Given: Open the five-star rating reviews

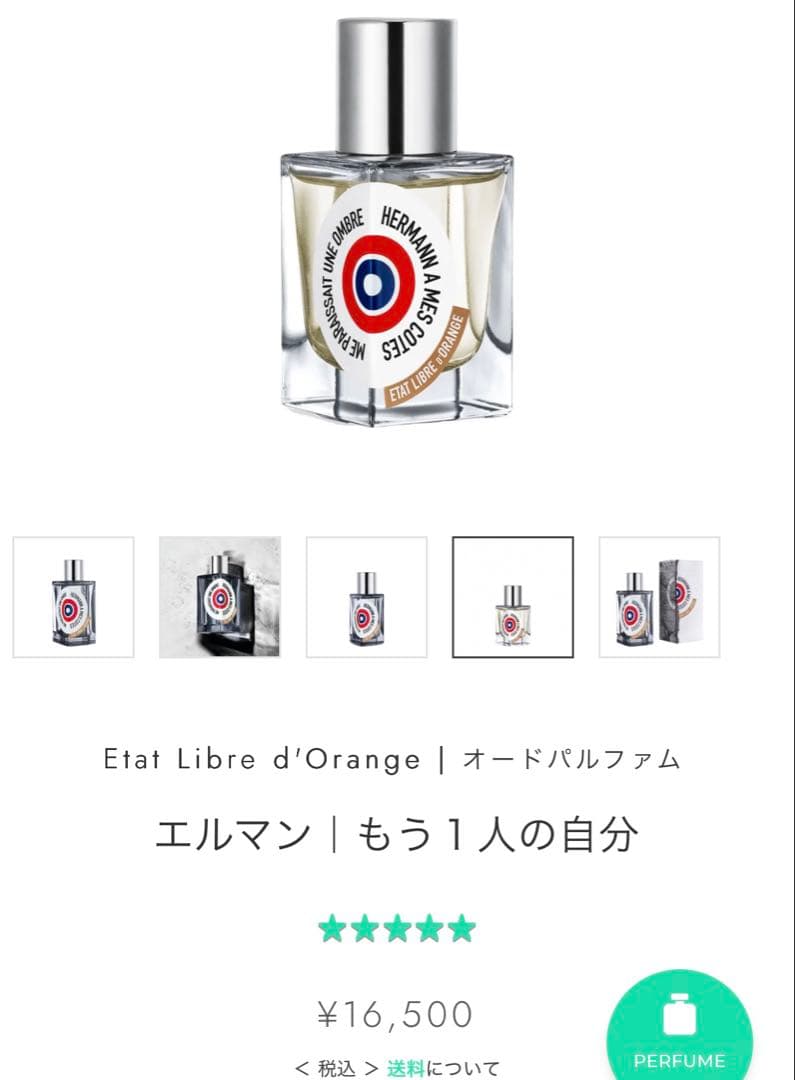Looking at the screenshot, I should 397,929.
